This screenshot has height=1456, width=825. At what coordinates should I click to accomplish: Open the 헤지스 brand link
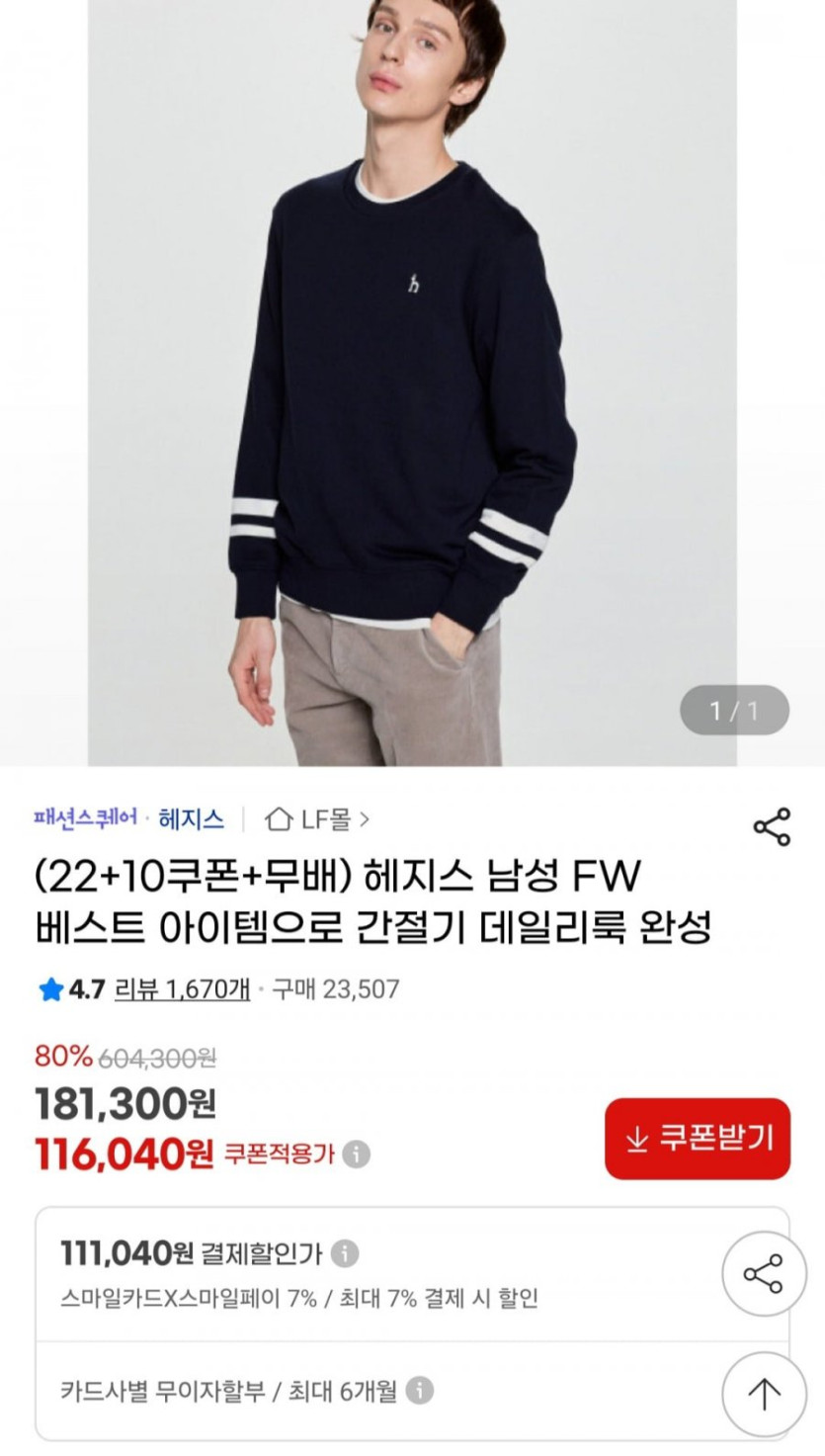(x=192, y=818)
